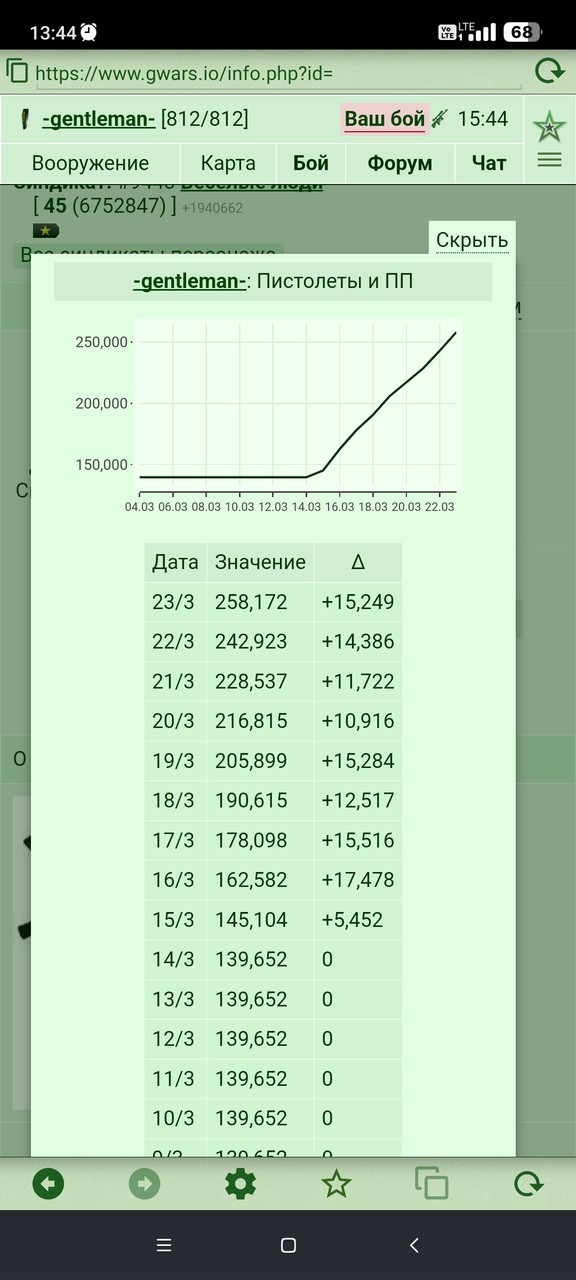Open the hamburger menu
576x1280 pixels.
549,160
